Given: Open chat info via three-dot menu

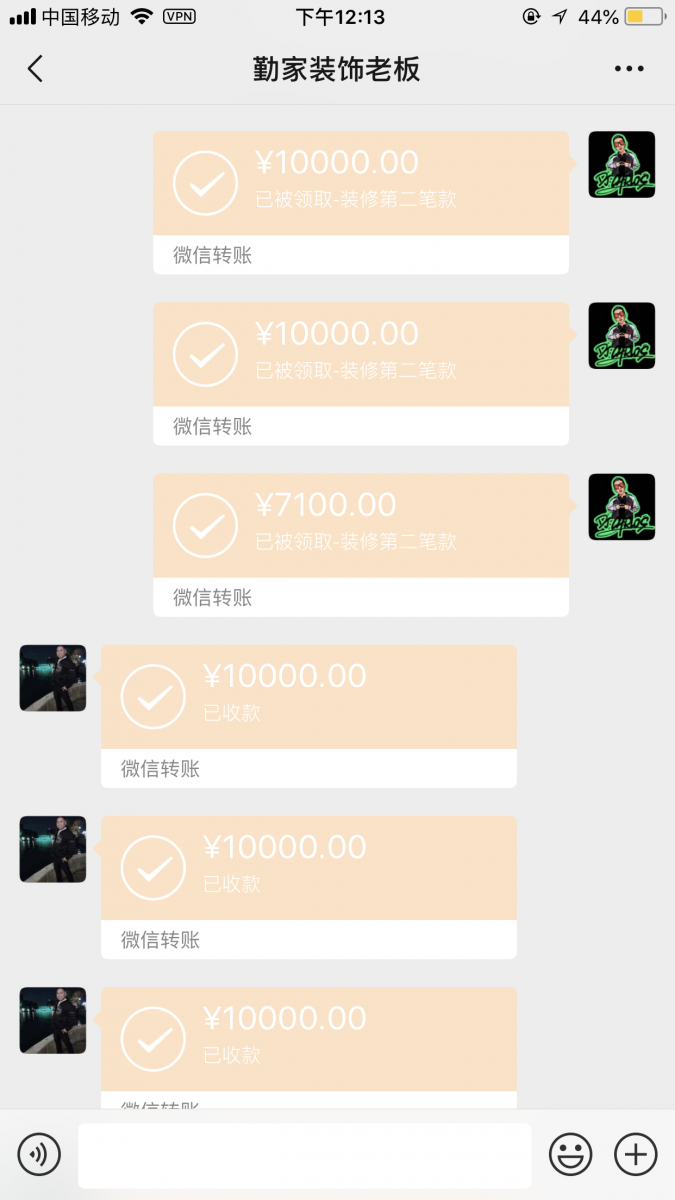Looking at the screenshot, I should point(629,69).
